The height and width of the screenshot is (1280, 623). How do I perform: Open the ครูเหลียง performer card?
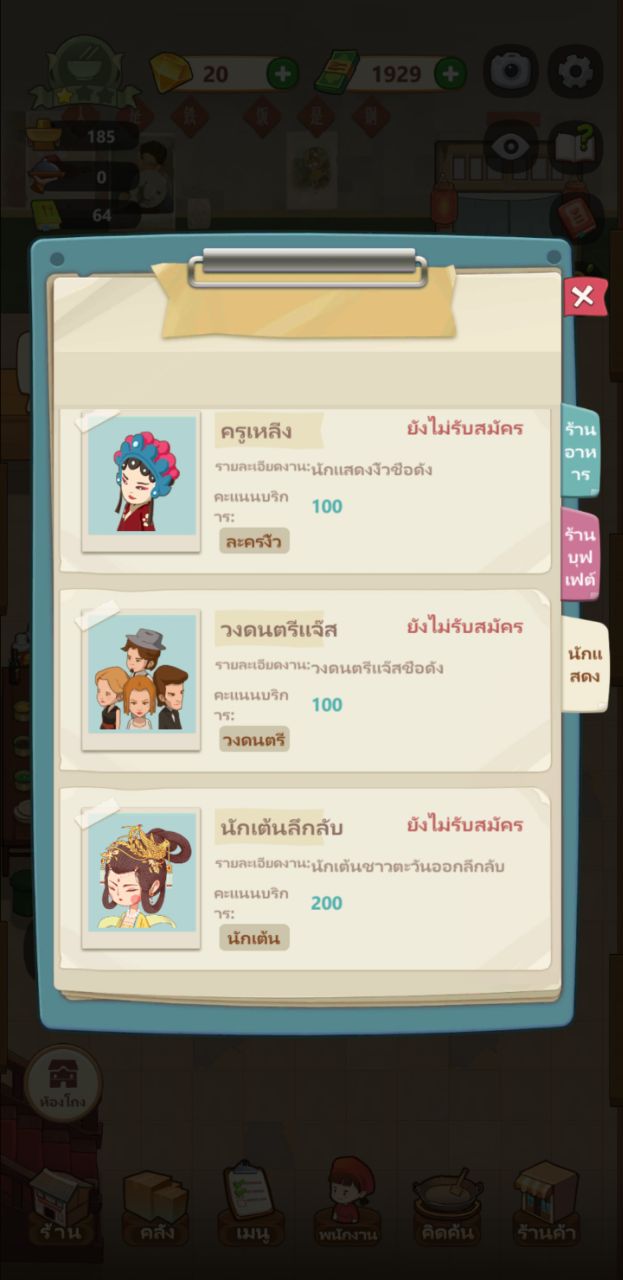coord(305,490)
